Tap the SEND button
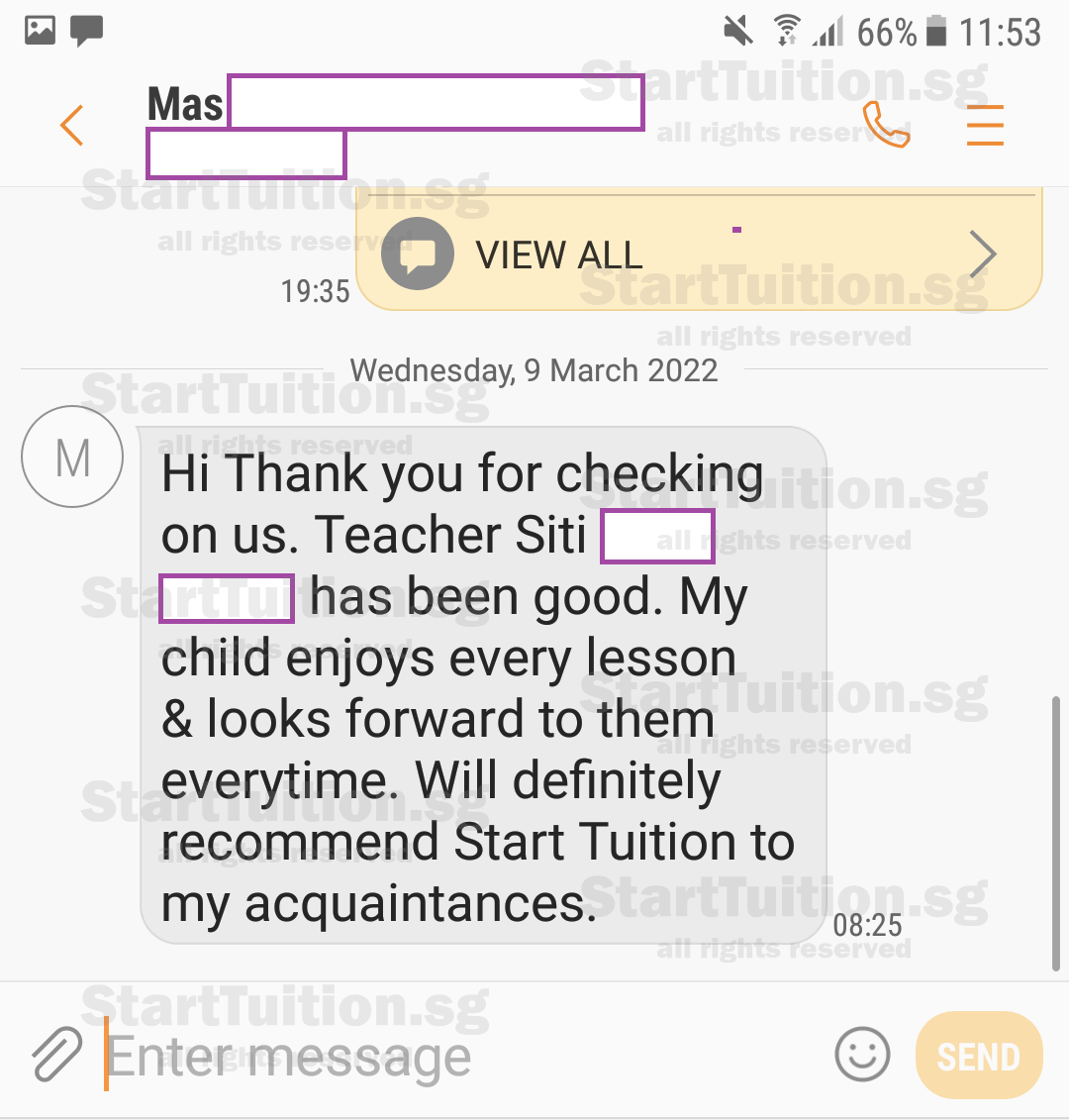This screenshot has height=1120, width=1069. (978, 1057)
